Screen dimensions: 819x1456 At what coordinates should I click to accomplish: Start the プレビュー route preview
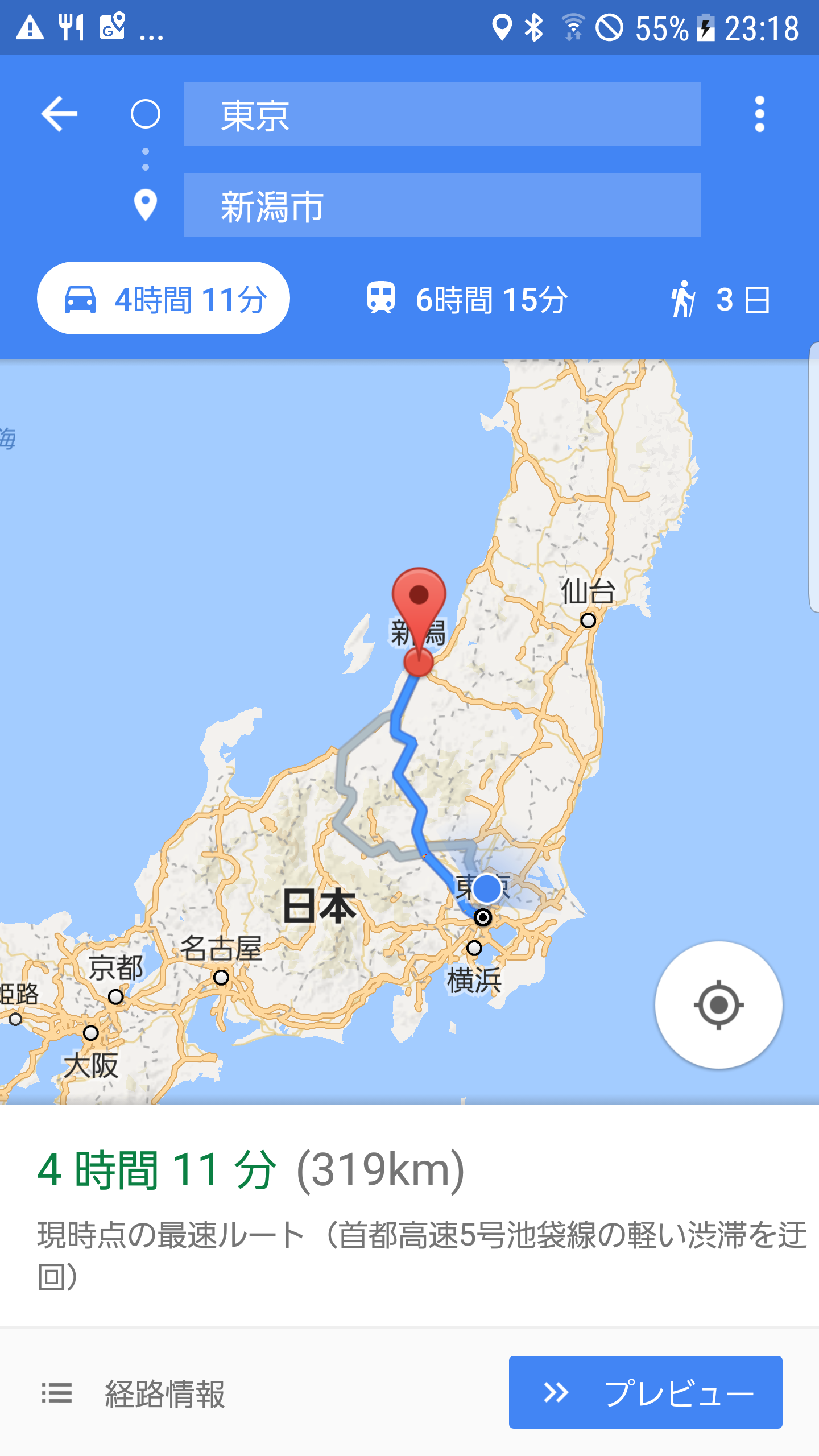click(x=646, y=1392)
